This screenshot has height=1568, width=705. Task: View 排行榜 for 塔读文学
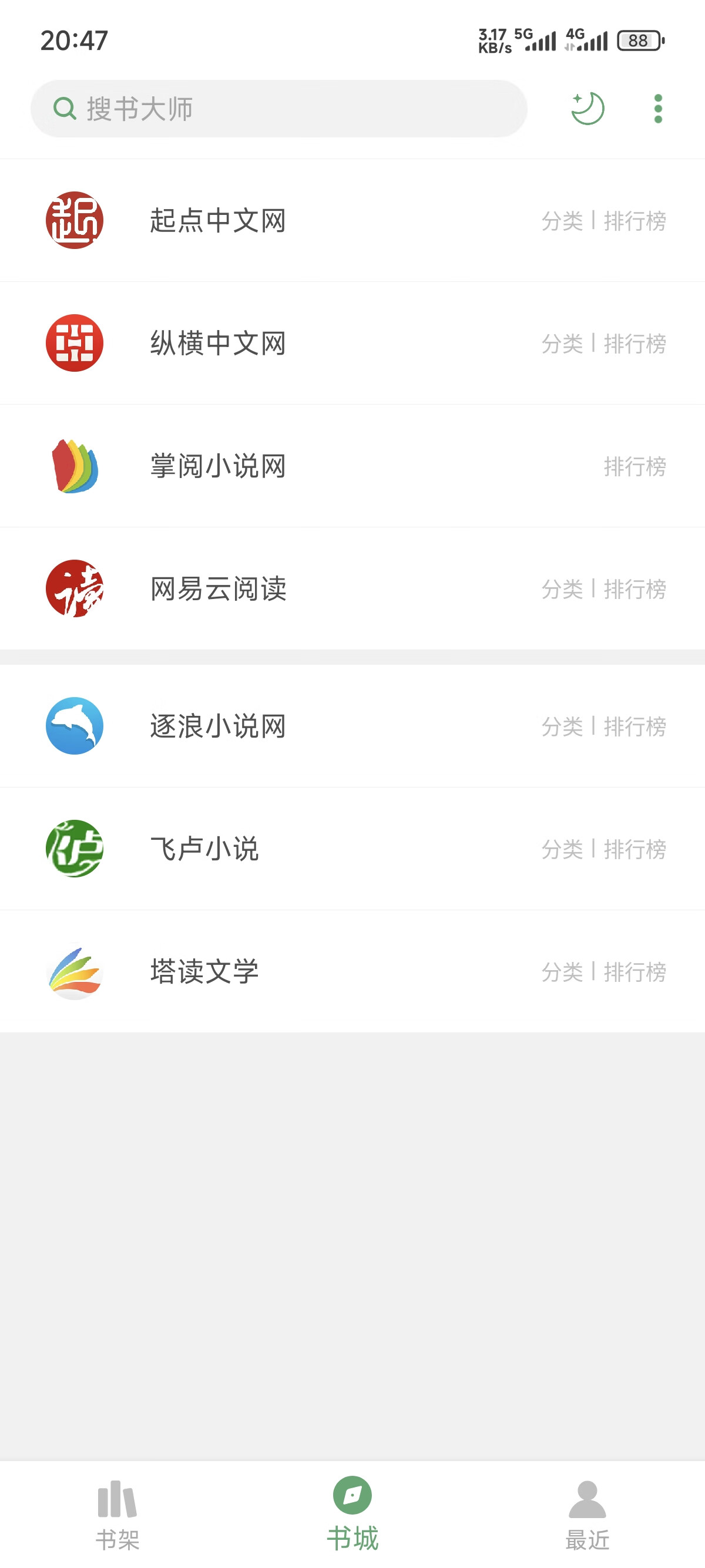point(635,972)
